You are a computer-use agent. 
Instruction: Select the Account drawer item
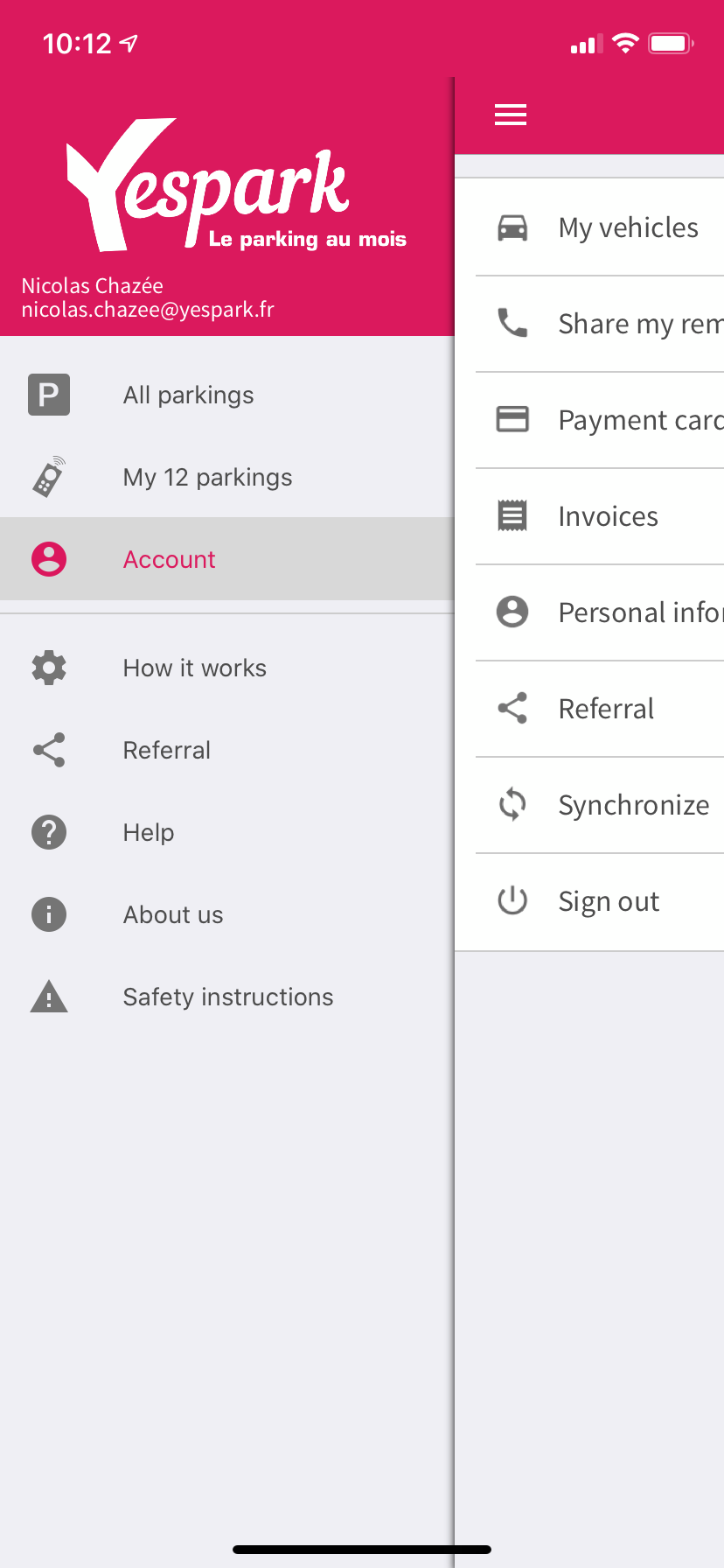coord(227,559)
